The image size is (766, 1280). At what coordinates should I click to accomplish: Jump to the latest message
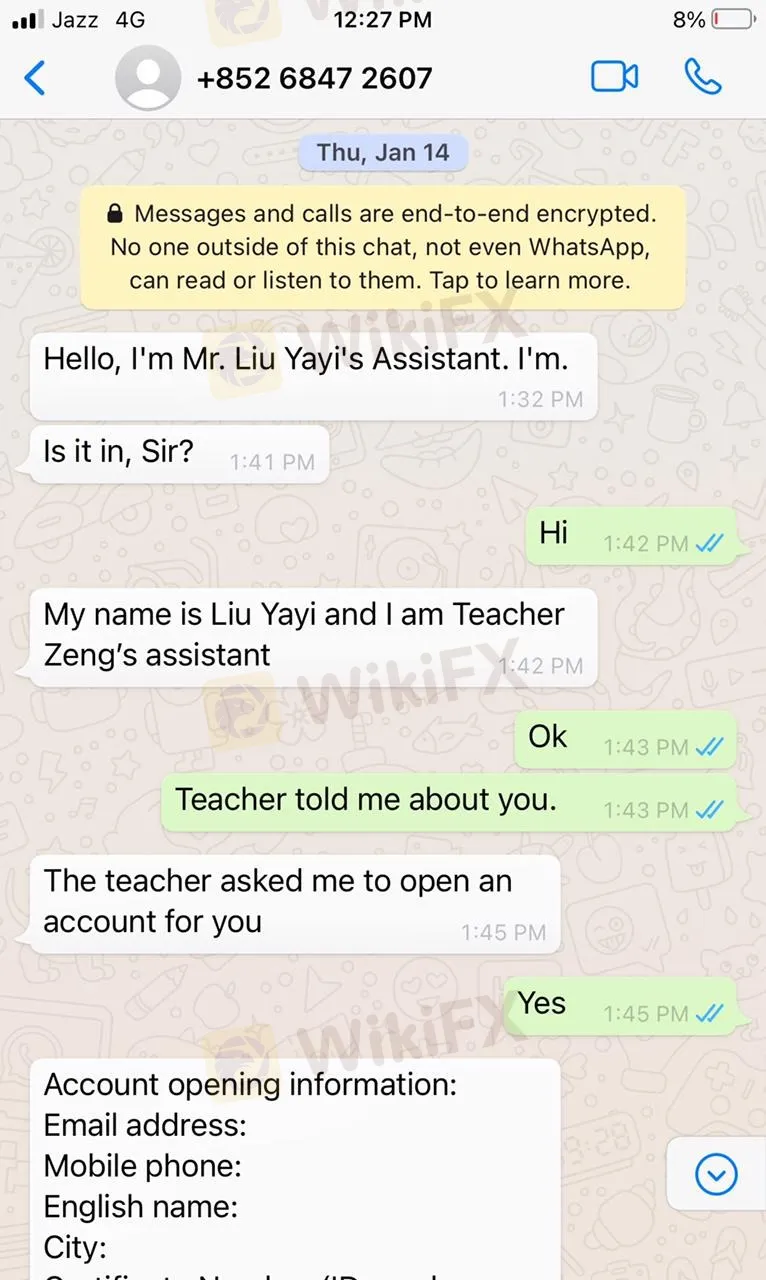click(x=716, y=1175)
